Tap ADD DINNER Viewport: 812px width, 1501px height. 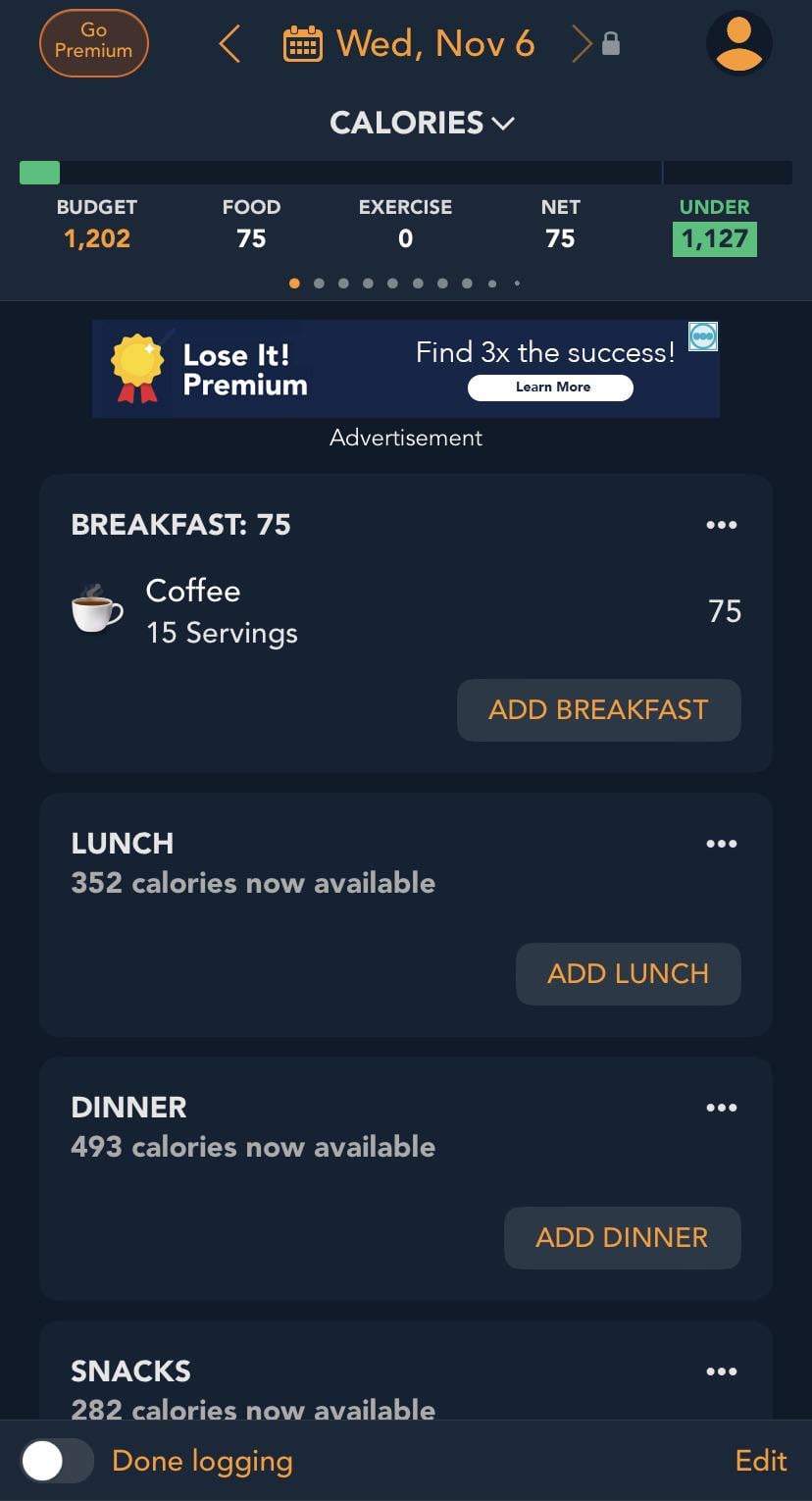click(x=622, y=1238)
